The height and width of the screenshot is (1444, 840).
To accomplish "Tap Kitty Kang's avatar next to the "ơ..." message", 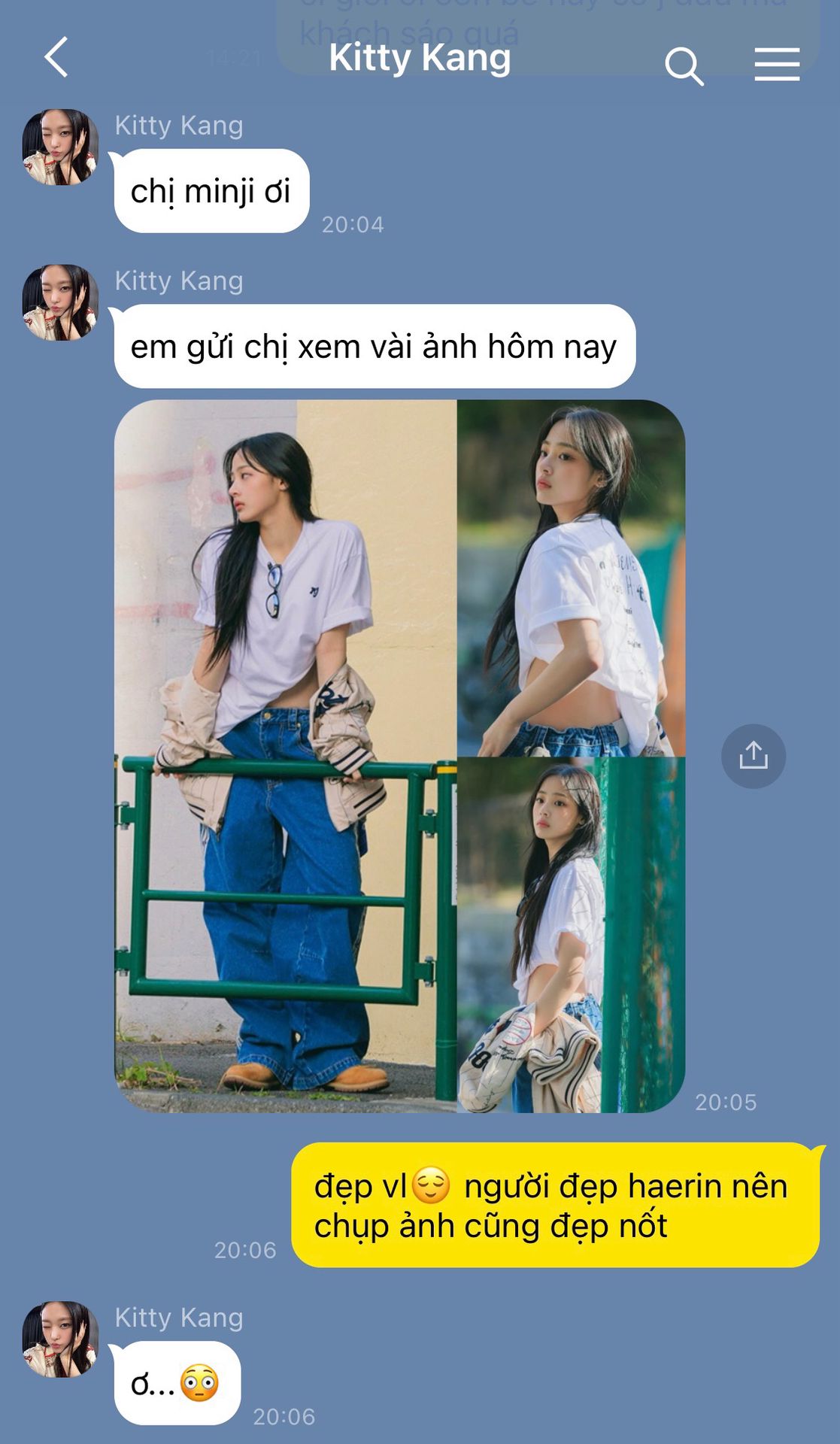I will click(60, 1339).
